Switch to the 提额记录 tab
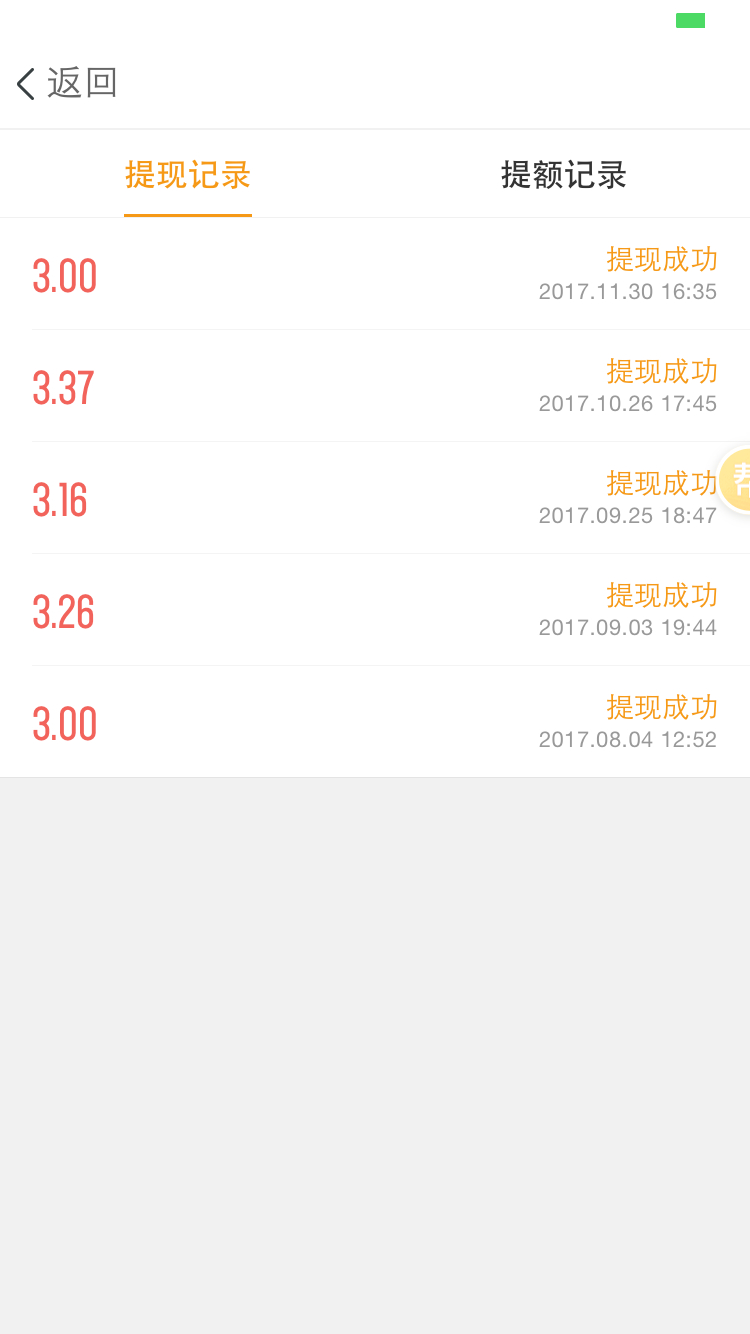Image resolution: width=750 pixels, height=1334 pixels. point(563,175)
